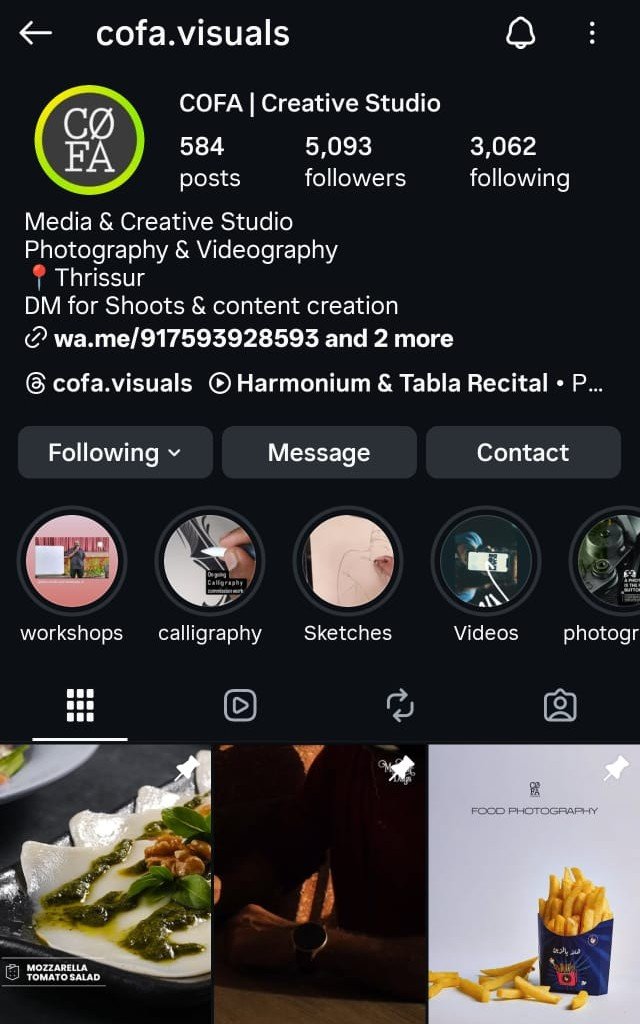Switch to the tagged photos tab
The height and width of the screenshot is (1024, 640).
[560, 706]
